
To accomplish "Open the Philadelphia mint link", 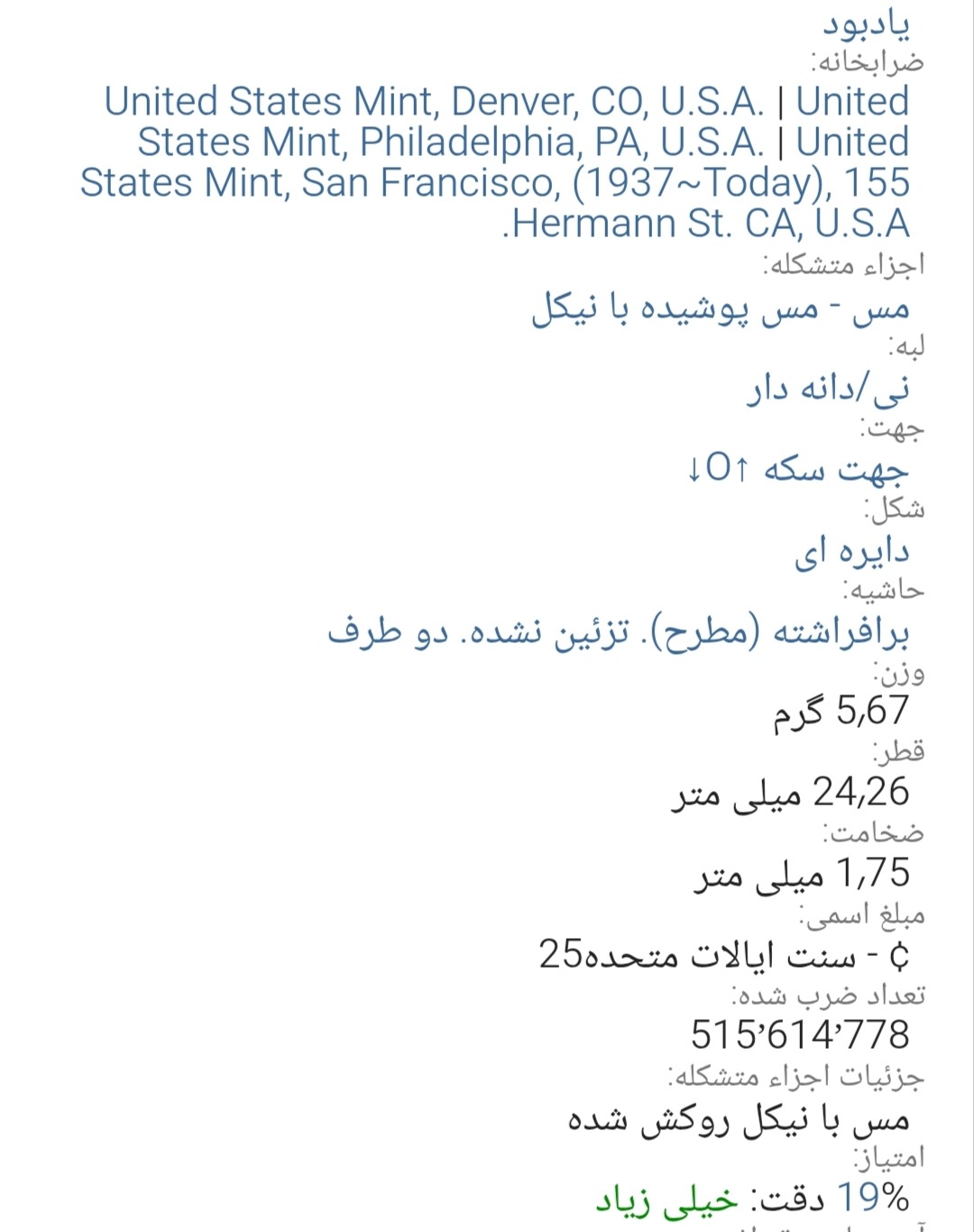I will [451, 142].
